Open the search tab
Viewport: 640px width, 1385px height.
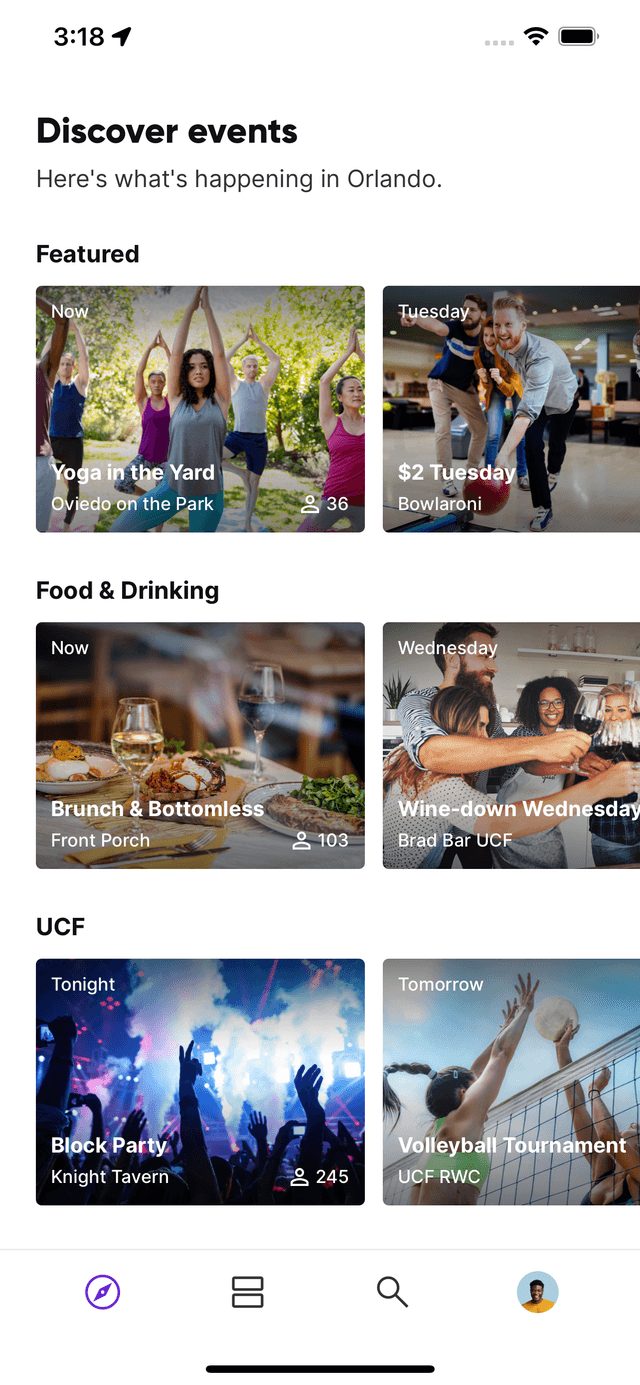click(x=392, y=1292)
